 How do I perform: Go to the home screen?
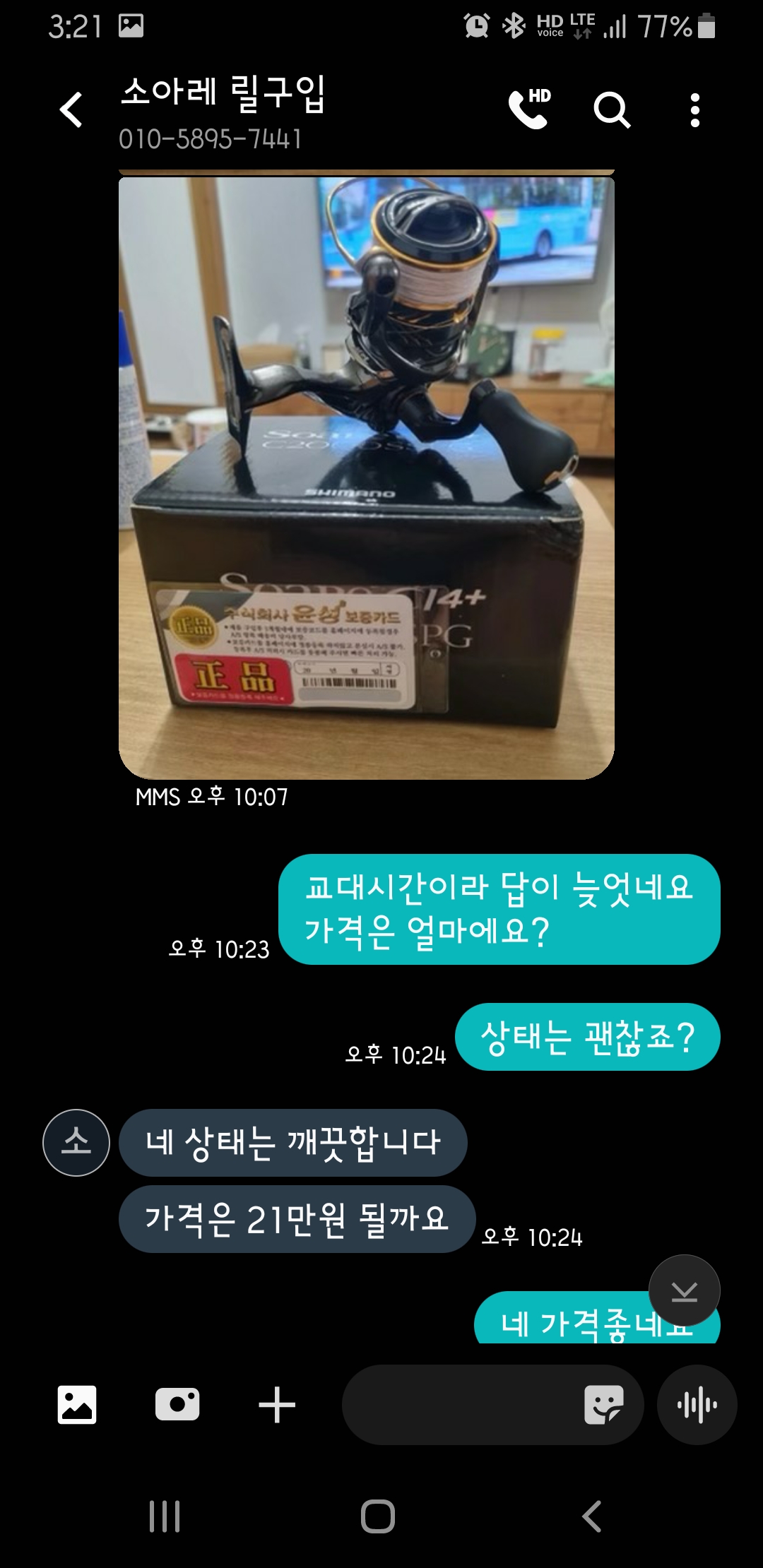pyautogui.click(x=378, y=1516)
